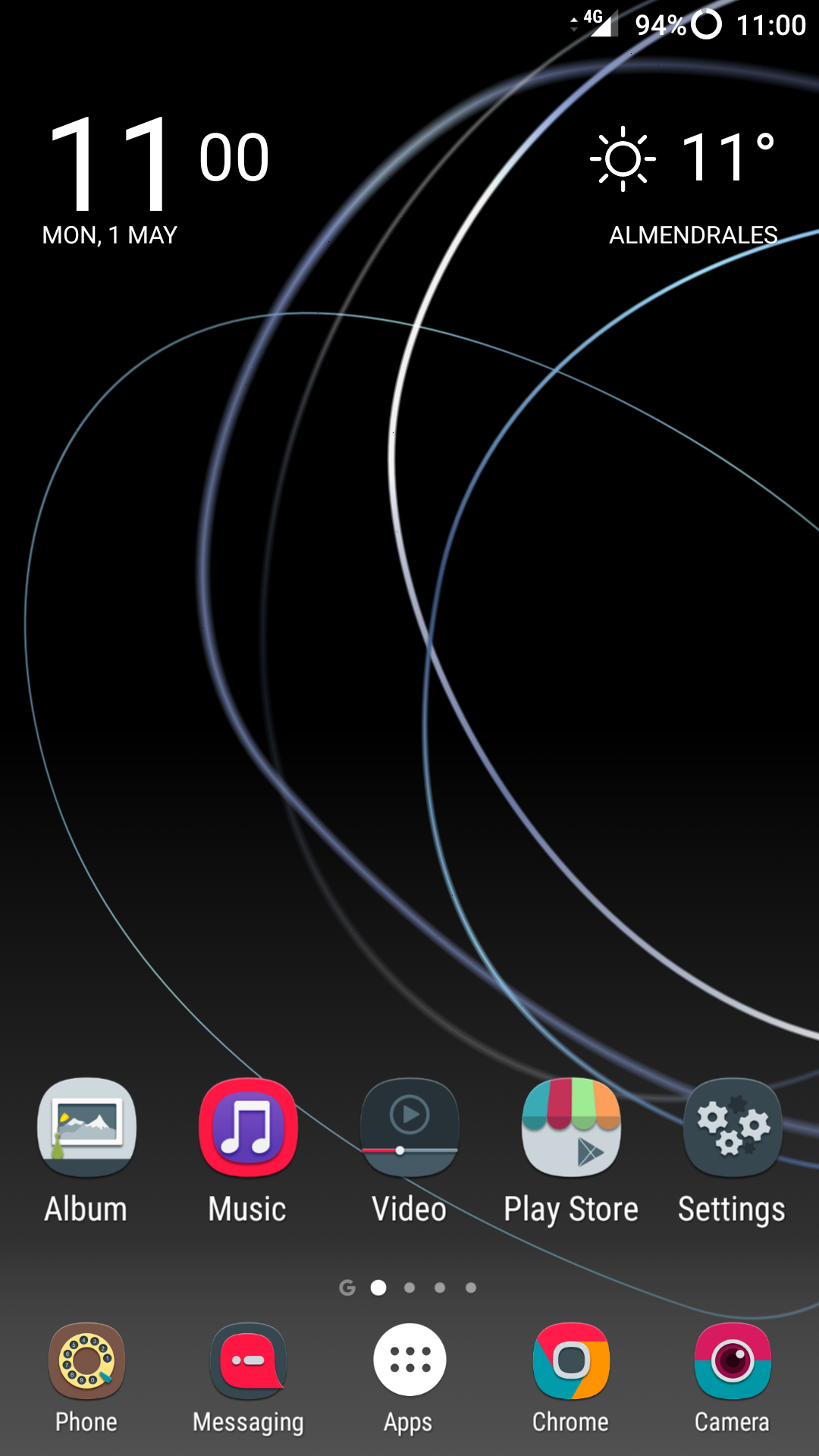Open the Camera app
The width and height of the screenshot is (819, 1456).
[x=732, y=1362]
